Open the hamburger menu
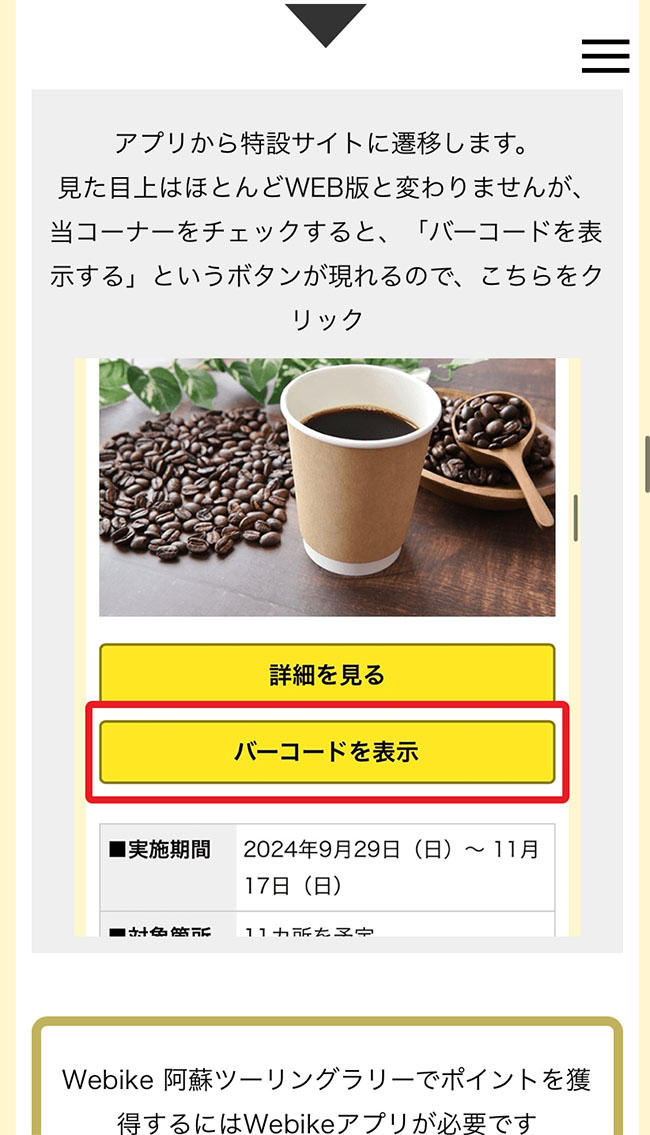650x1135 pixels. [x=605, y=56]
